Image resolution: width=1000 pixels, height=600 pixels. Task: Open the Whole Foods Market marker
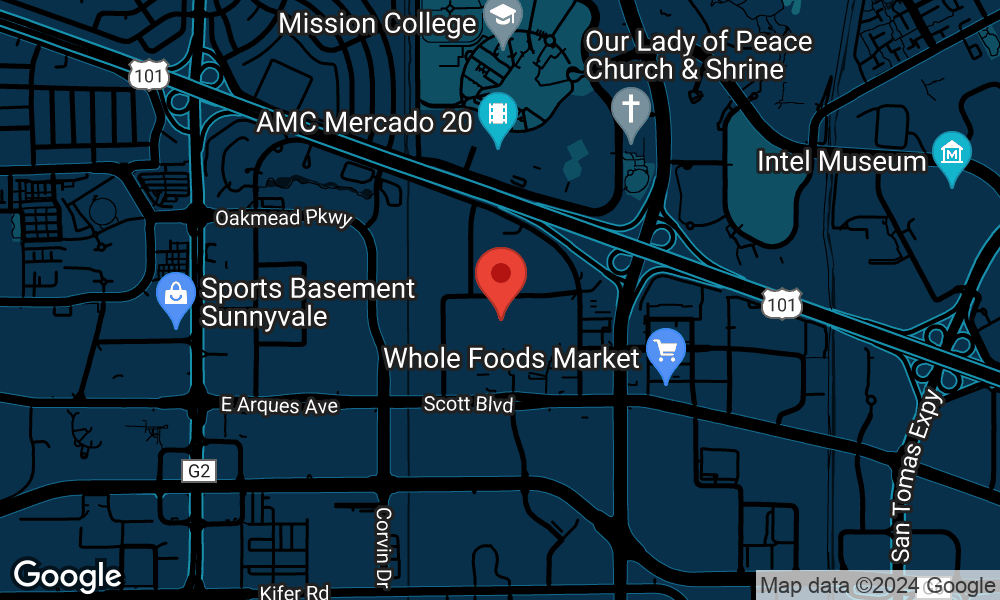666,352
